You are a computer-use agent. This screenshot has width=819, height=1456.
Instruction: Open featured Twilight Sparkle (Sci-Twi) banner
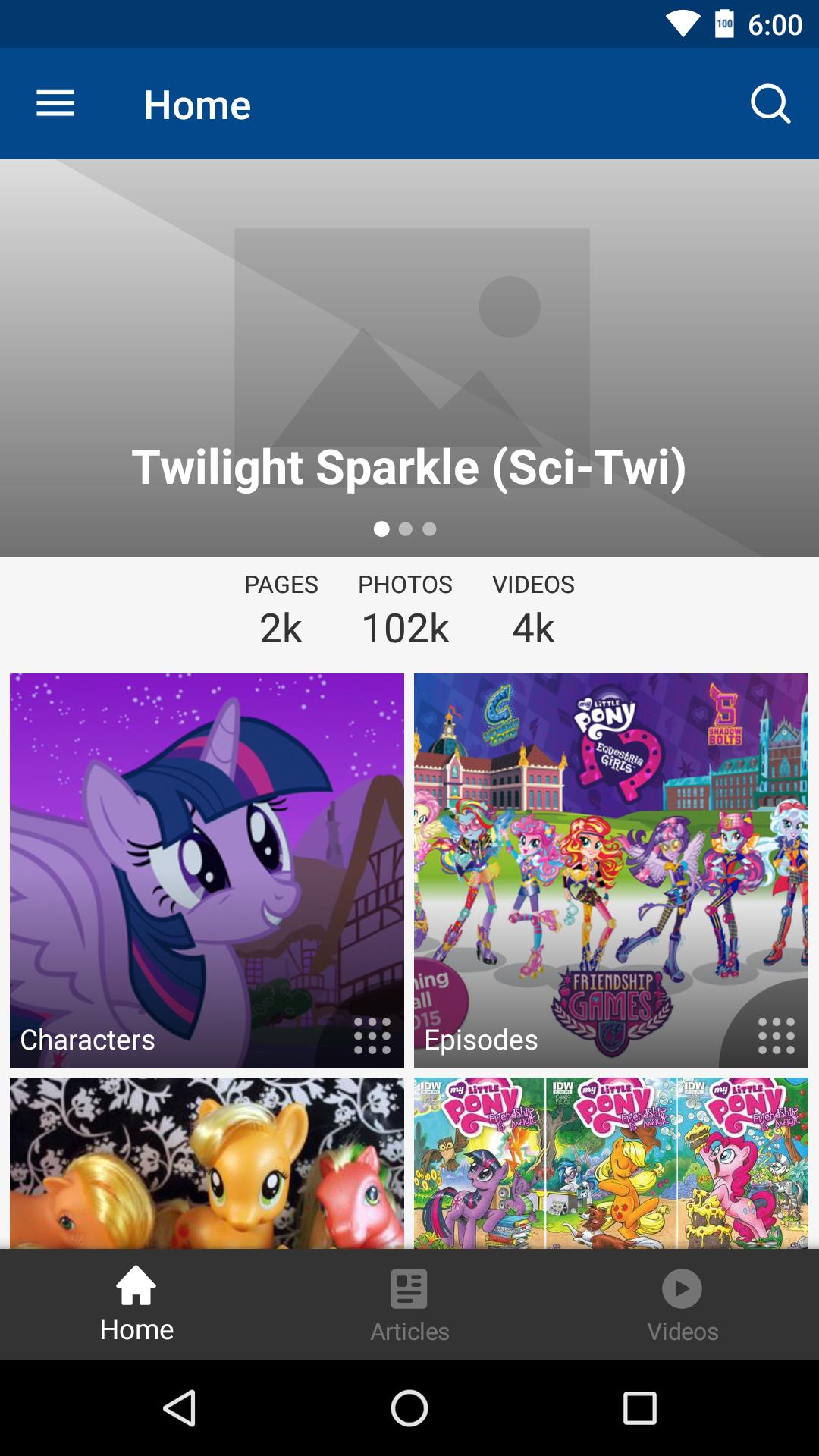409,358
